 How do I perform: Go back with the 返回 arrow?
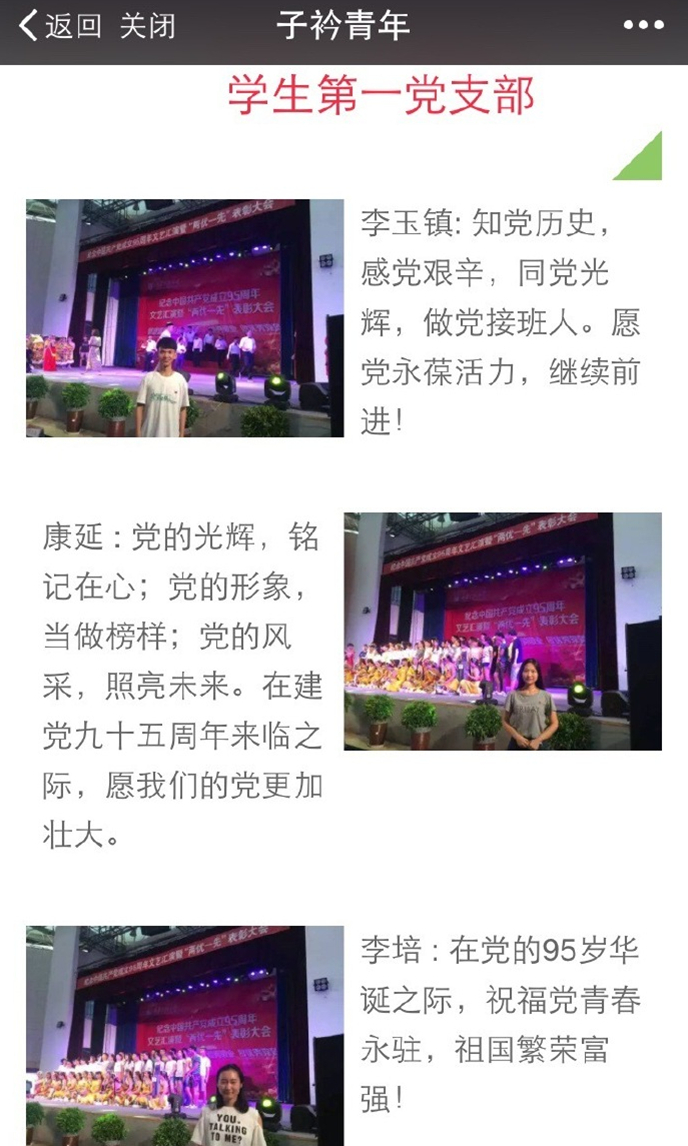(x=60, y=27)
